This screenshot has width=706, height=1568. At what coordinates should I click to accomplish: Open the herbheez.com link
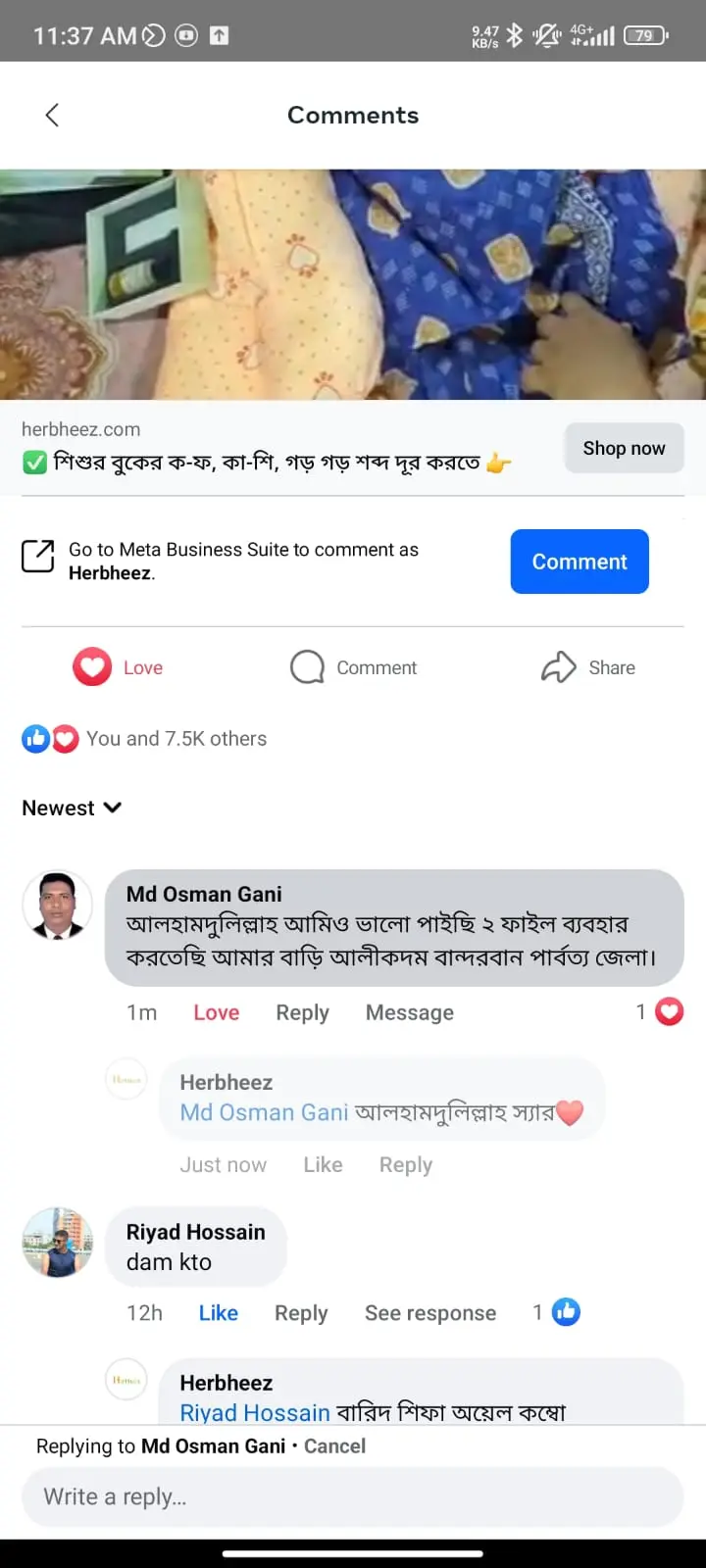pyautogui.click(x=81, y=429)
